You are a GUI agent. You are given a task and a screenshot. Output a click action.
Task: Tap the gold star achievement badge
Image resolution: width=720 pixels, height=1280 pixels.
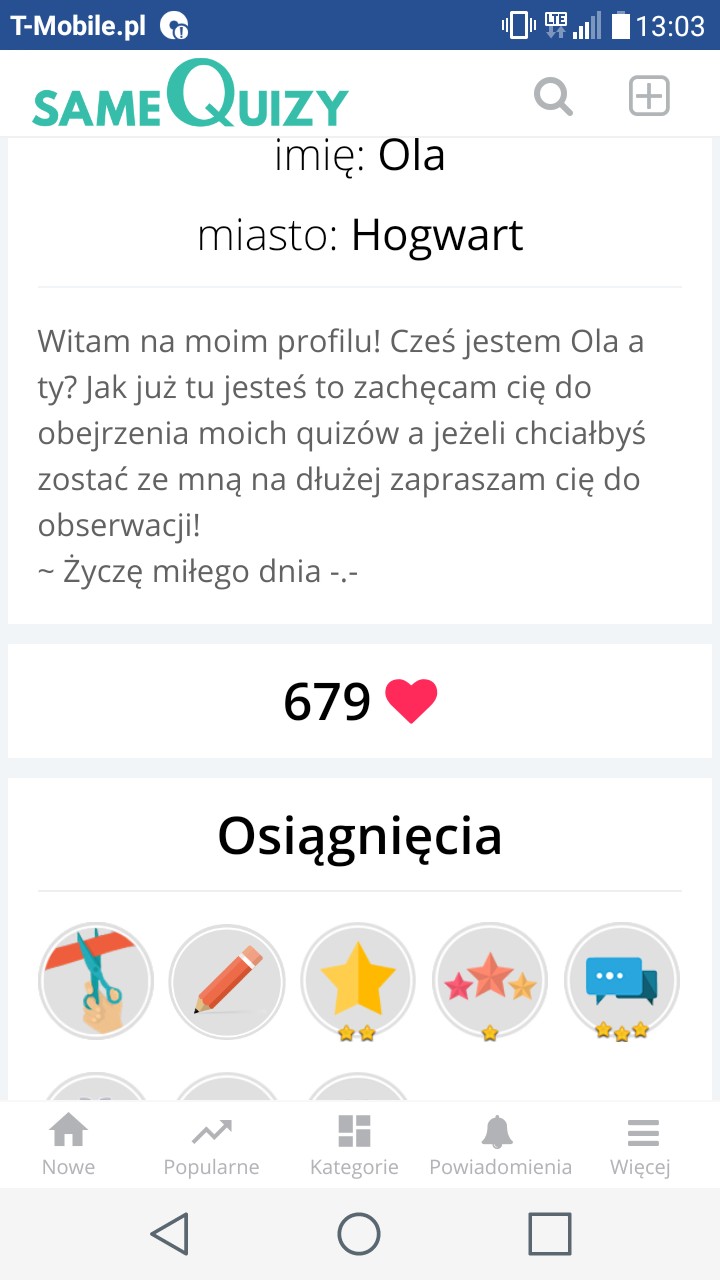point(358,980)
